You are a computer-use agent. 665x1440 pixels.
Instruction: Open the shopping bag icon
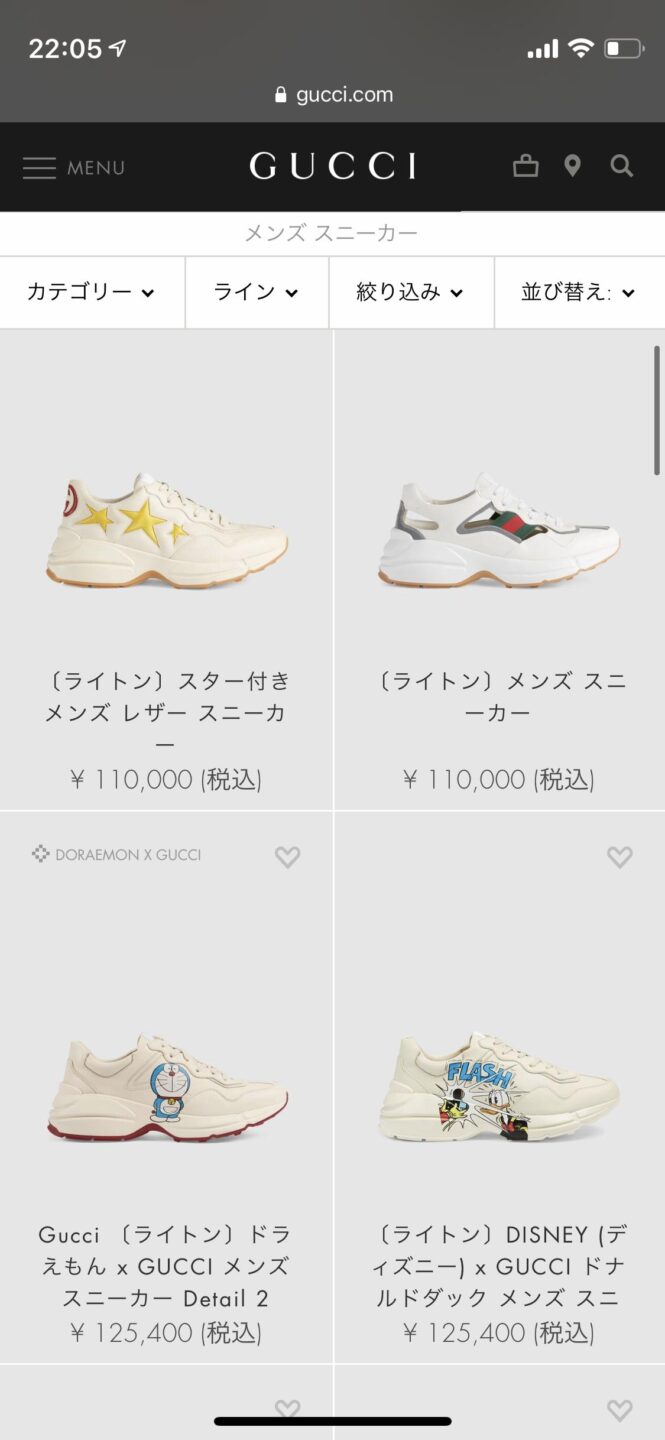525,166
